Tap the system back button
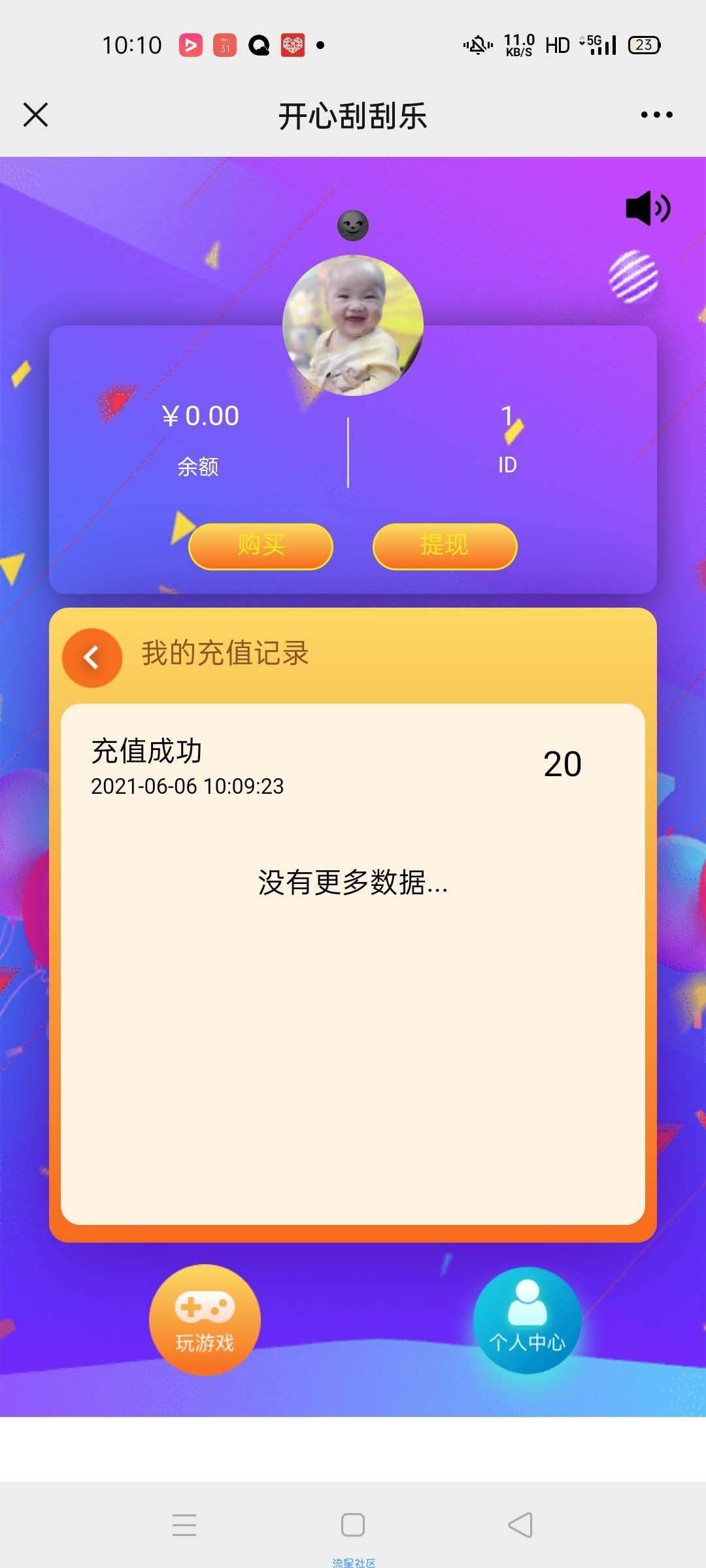 [520, 1525]
